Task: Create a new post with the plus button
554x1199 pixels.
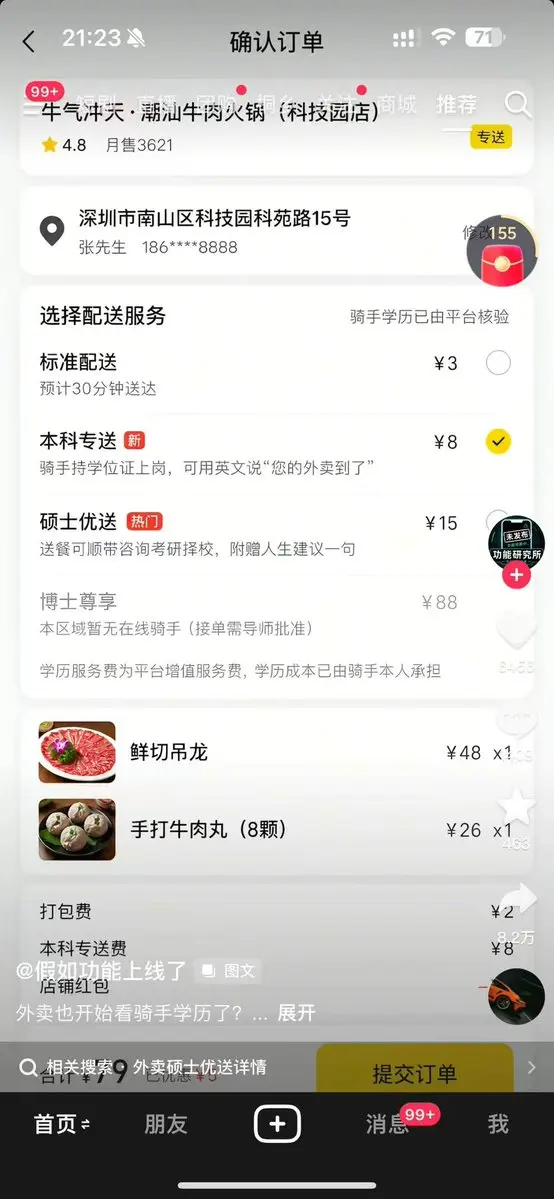Action: (277, 1124)
